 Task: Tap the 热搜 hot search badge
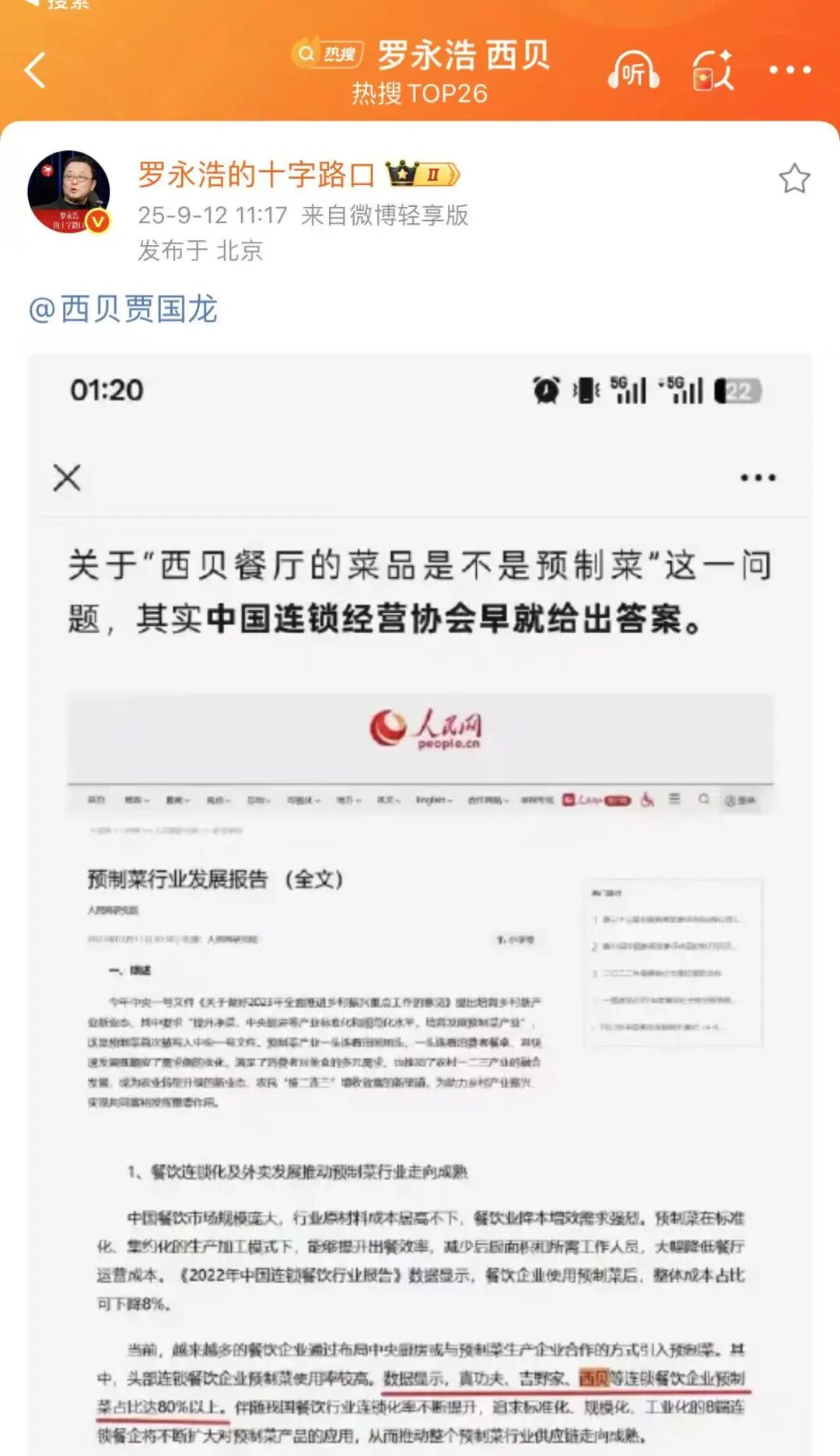click(328, 54)
